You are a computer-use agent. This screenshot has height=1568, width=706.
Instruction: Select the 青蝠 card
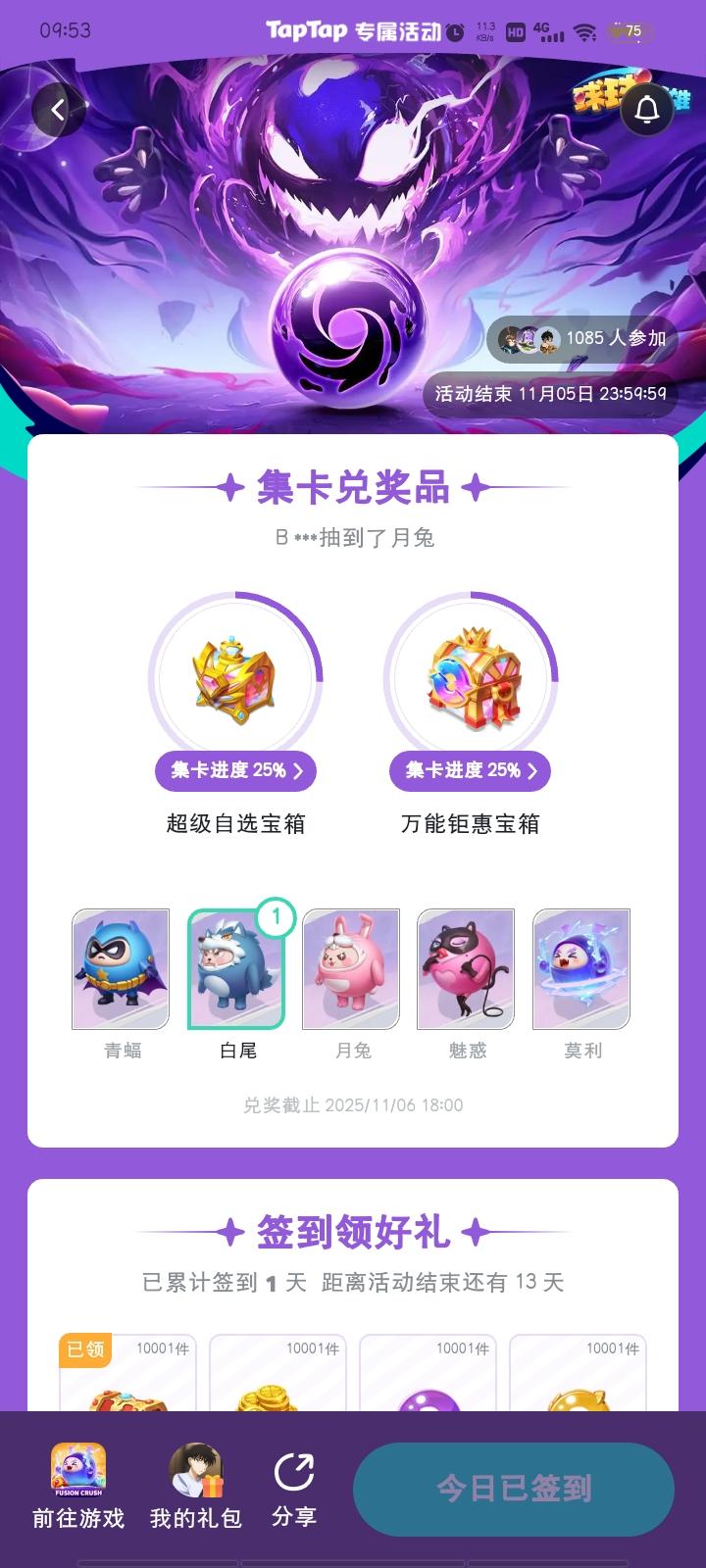(x=121, y=969)
